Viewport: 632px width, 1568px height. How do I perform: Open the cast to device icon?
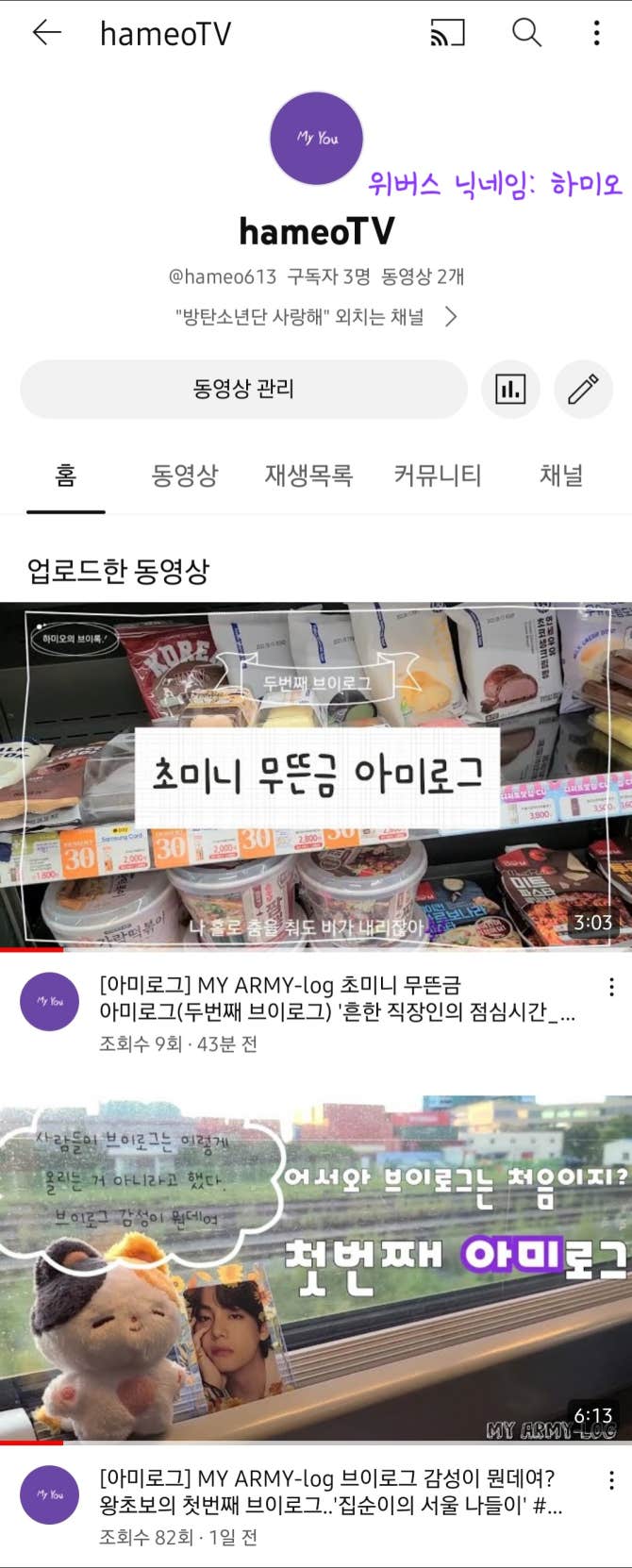[x=447, y=33]
